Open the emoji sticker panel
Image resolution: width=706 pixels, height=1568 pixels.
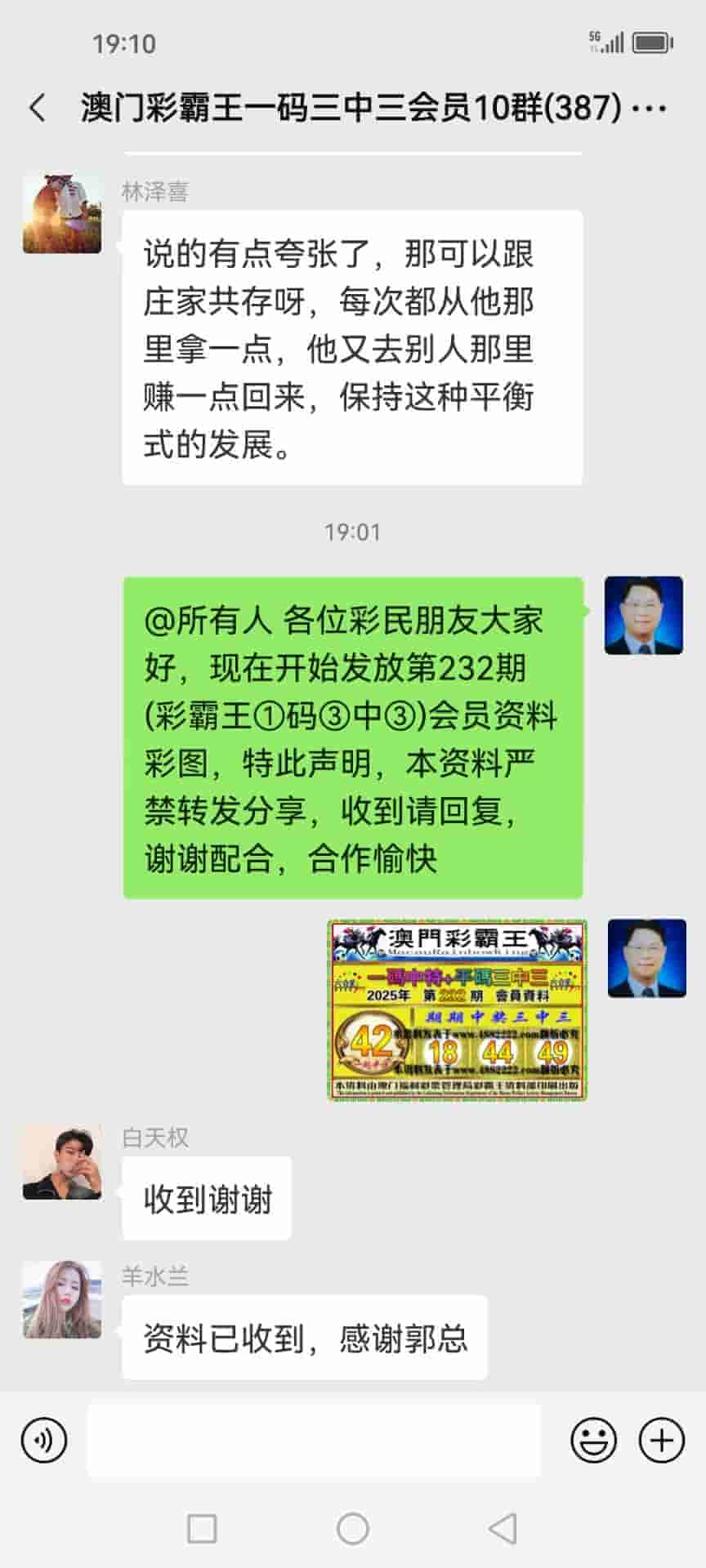click(x=593, y=1441)
